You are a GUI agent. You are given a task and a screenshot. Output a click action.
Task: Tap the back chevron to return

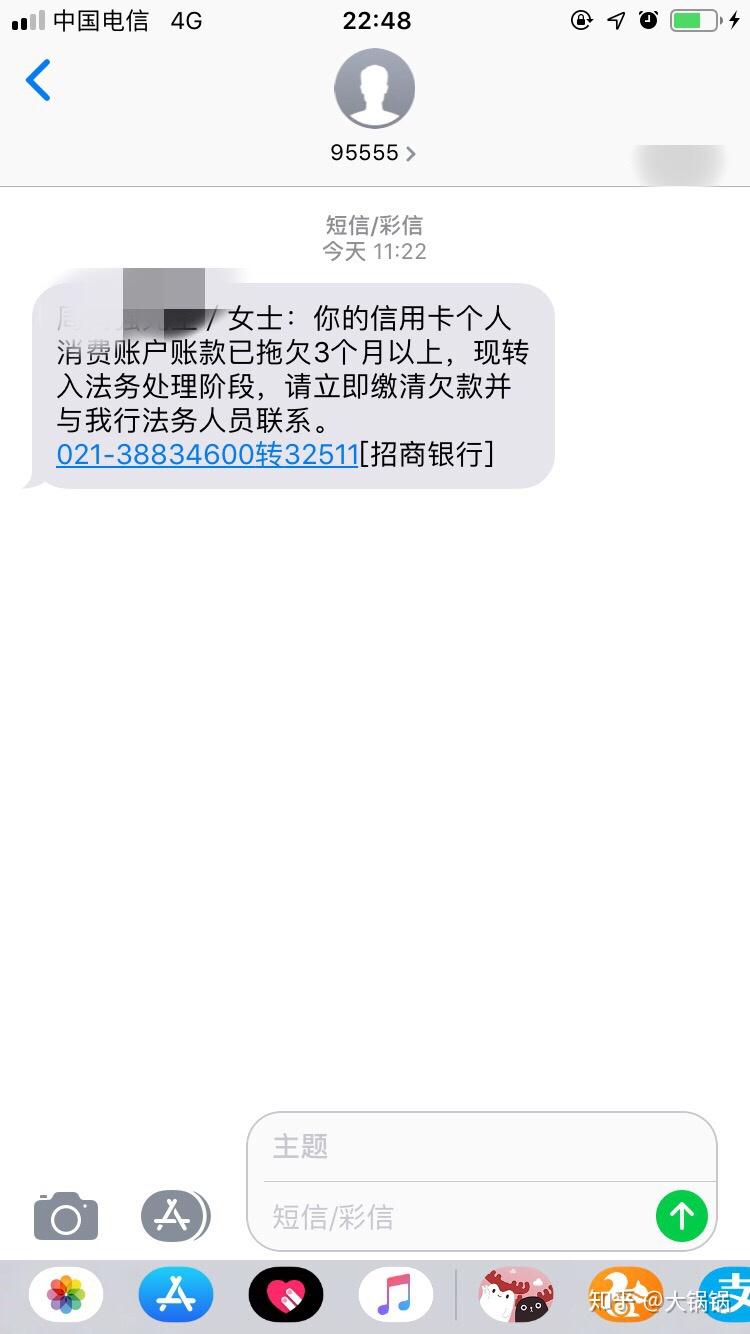tap(38, 80)
